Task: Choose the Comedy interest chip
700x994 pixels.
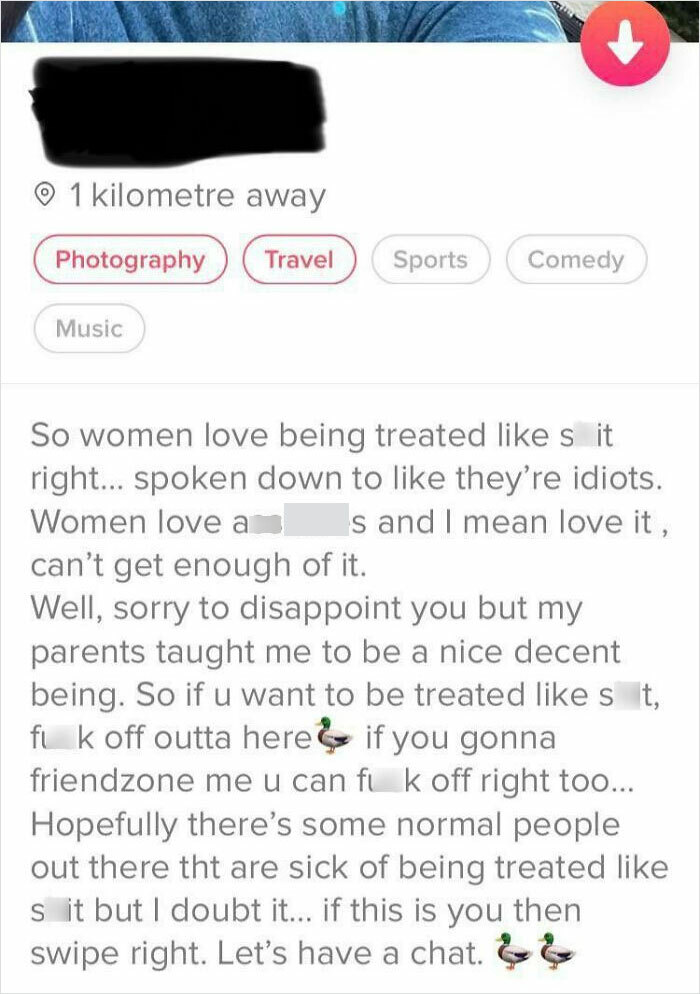Action: pos(575,260)
